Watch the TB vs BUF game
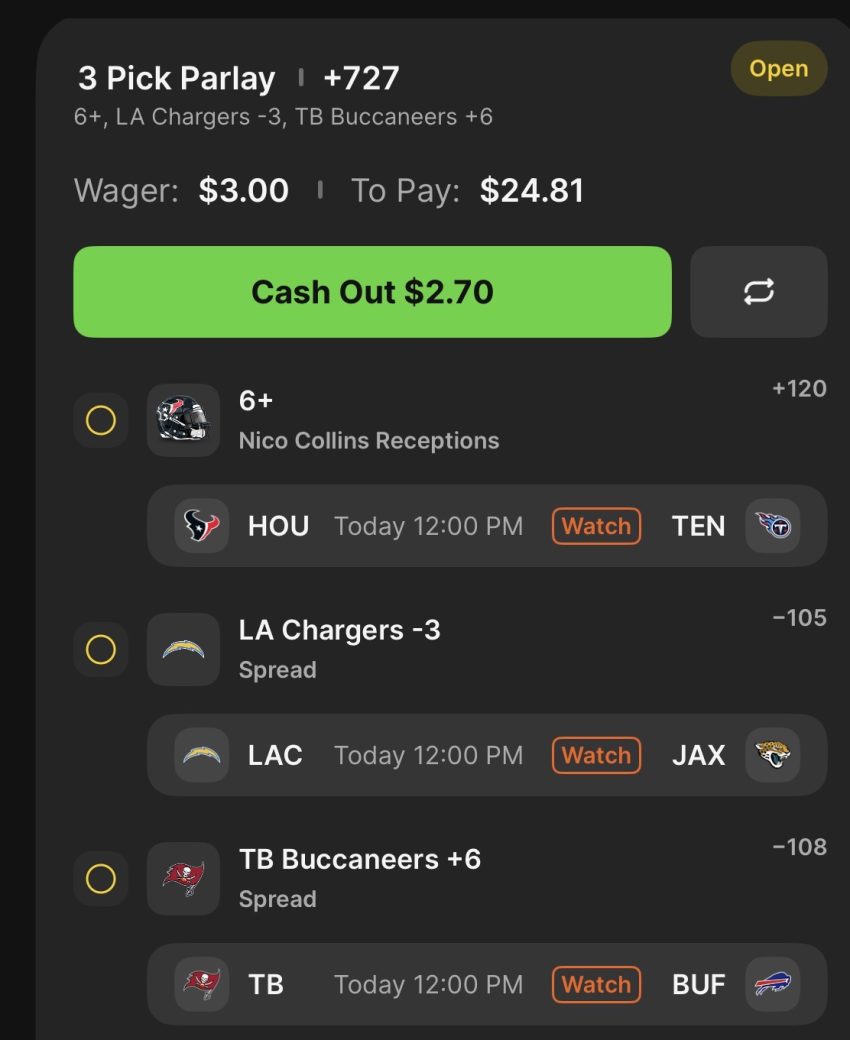Screen dimensions: 850x1040 point(596,984)
